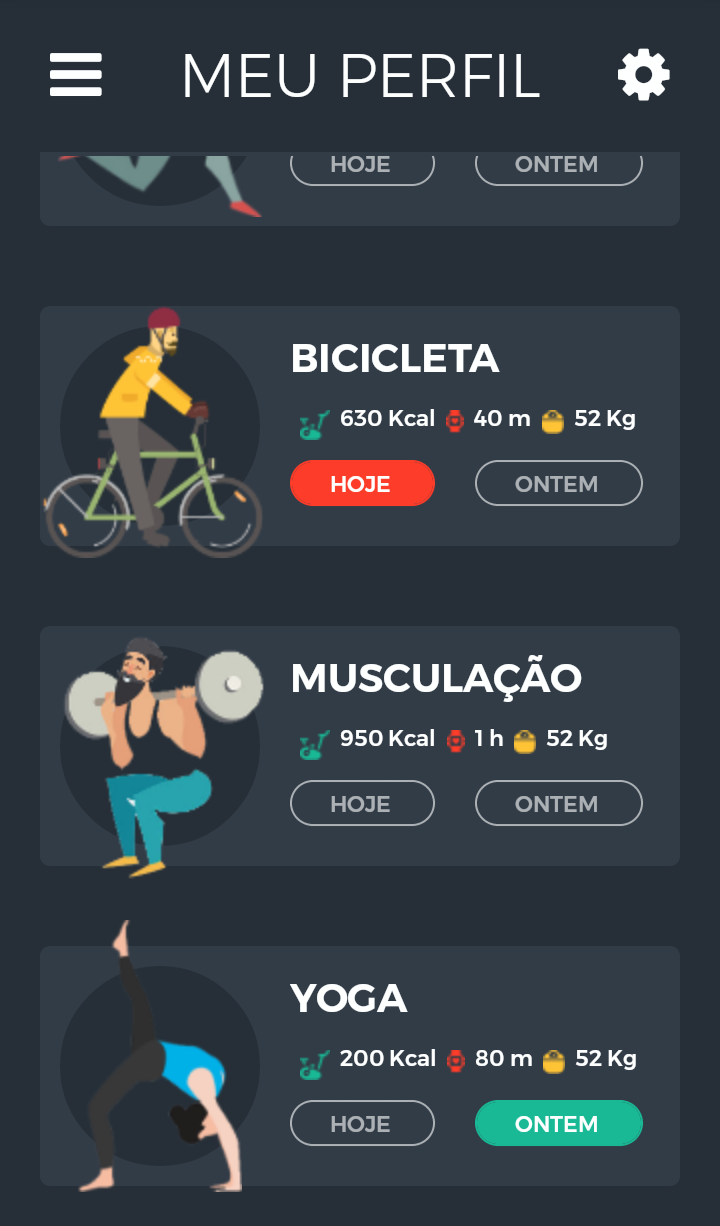Viewport: 720px width, 1226px height.
Task: Toggle HOJE for the Bicicleta activity
Action: tap(362, 483)
